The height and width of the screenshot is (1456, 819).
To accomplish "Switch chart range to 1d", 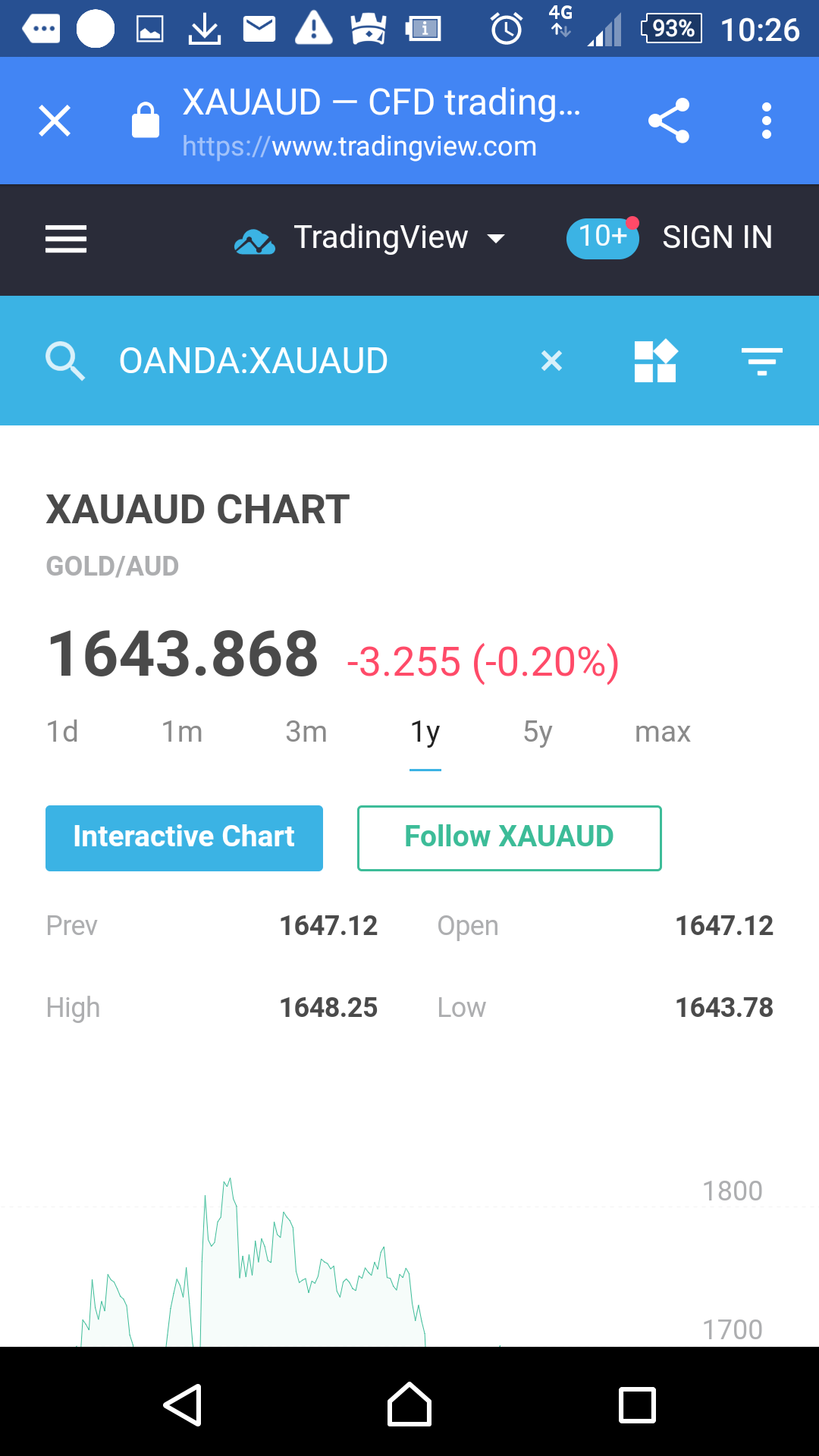I will point(62,732).
